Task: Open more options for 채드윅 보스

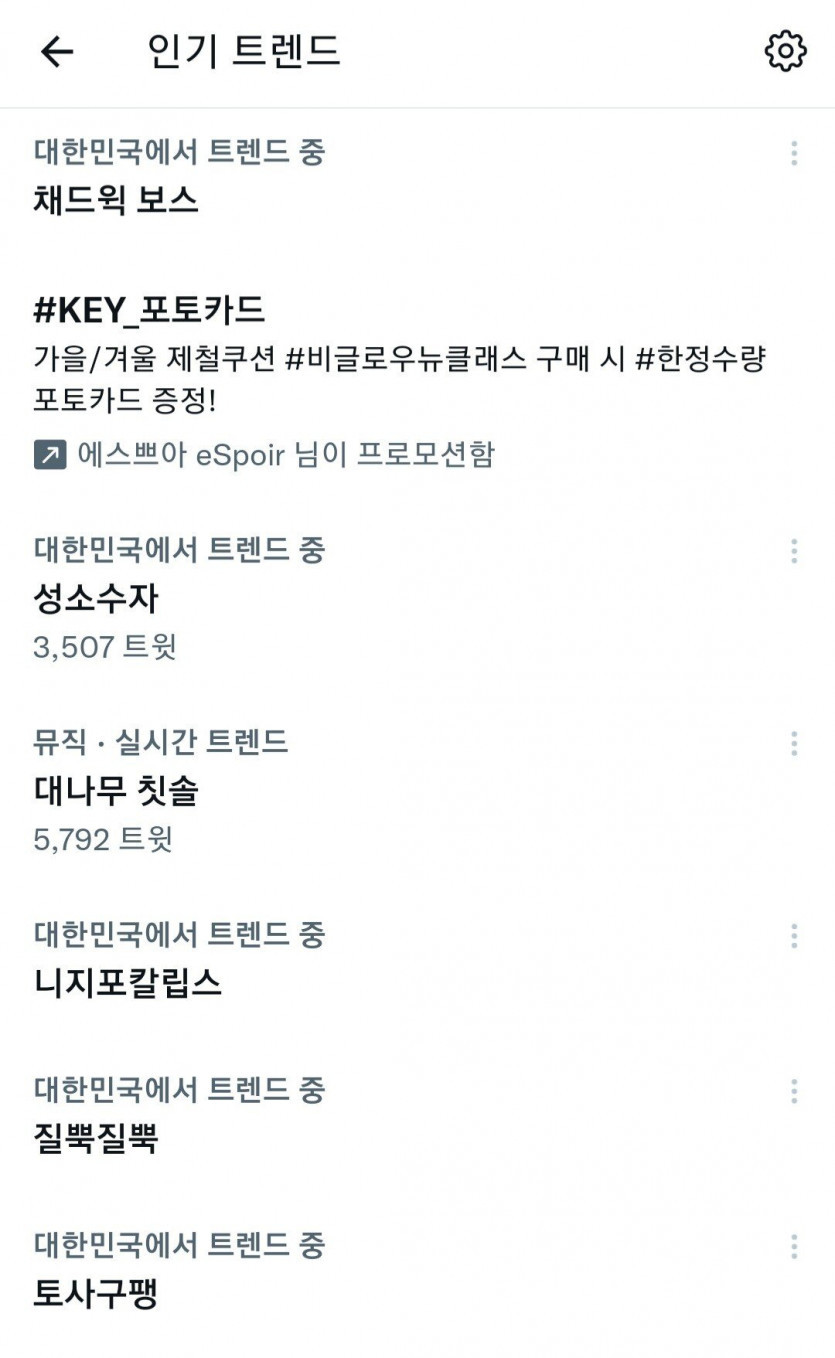Action: tap(794, 153)
